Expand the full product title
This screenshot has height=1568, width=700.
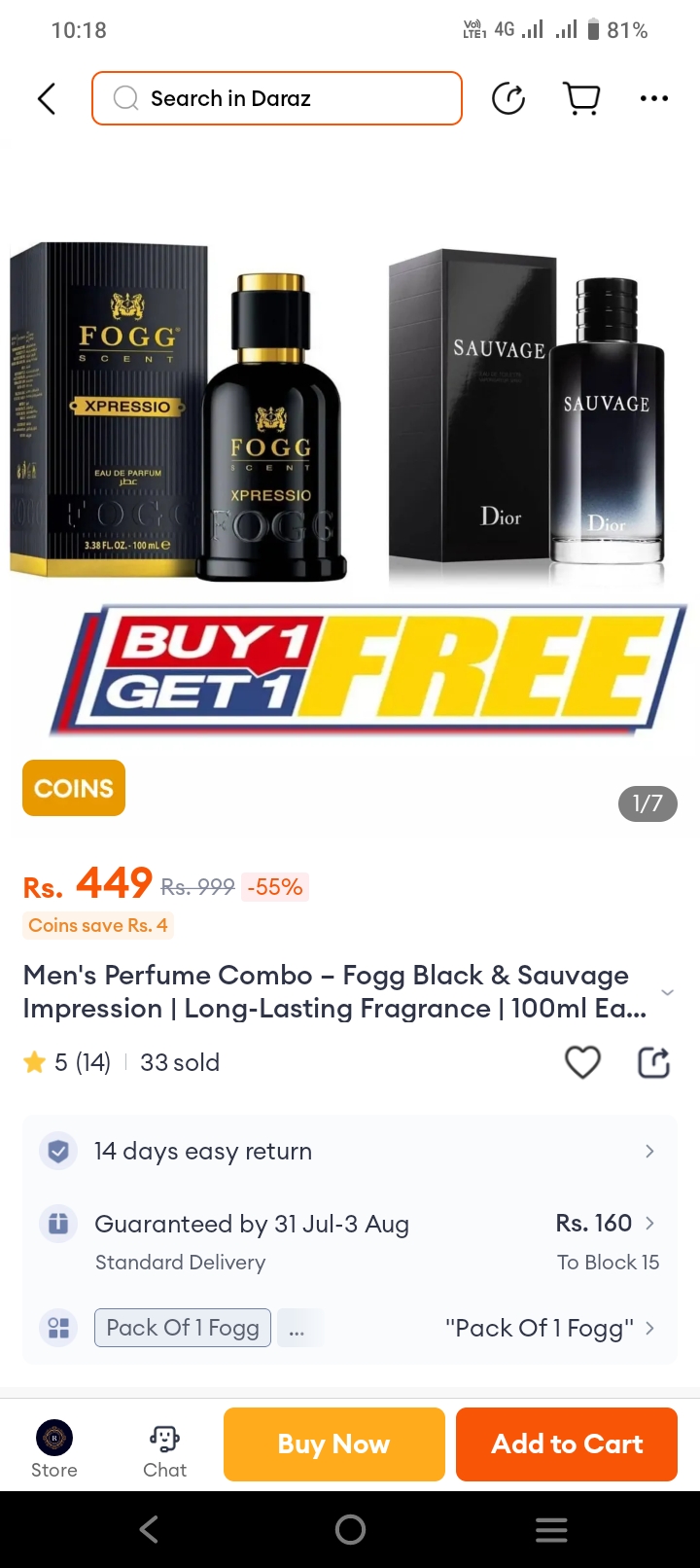point(667,992)
